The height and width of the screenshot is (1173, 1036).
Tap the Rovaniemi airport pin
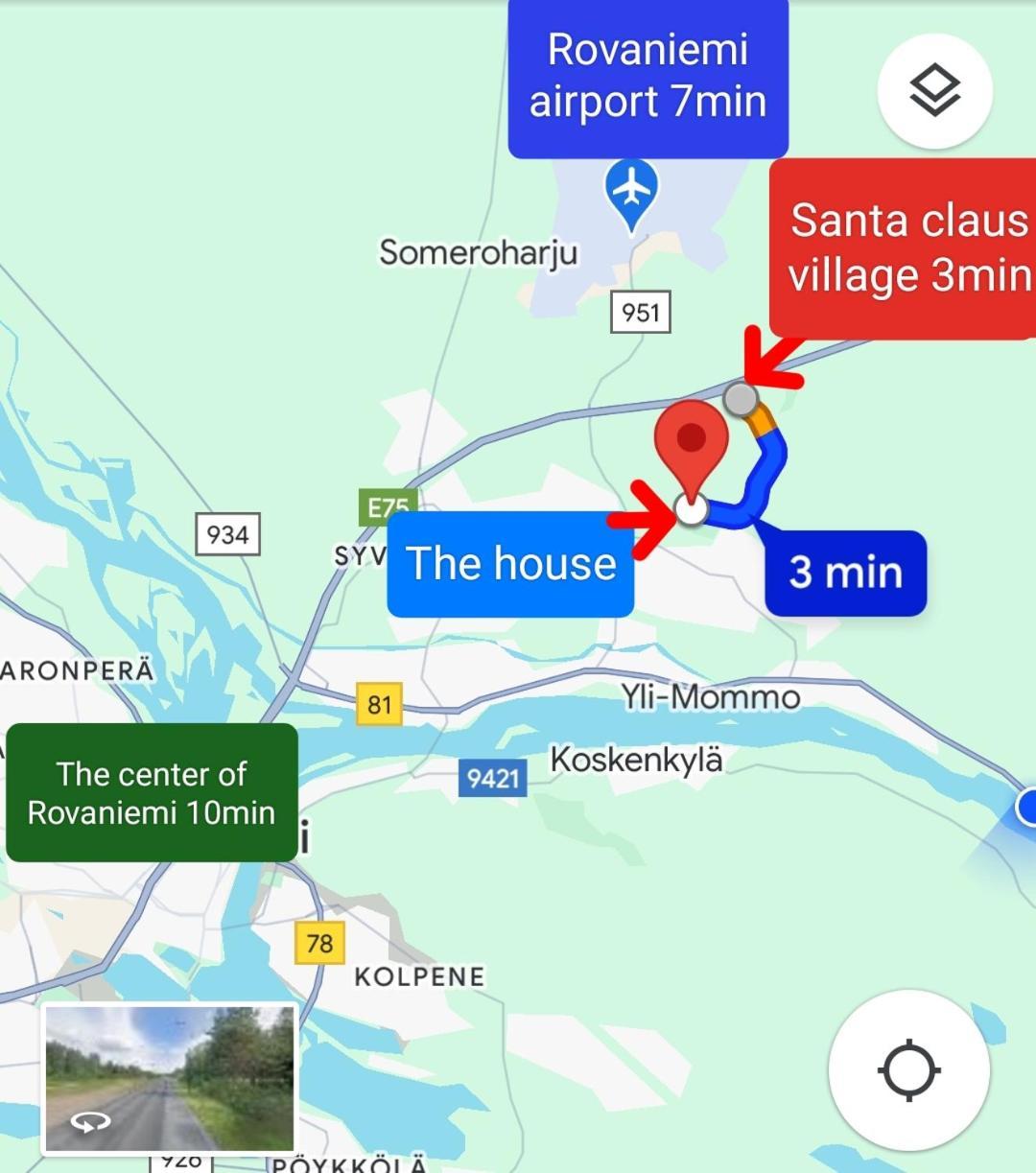[x=632, y=189]
